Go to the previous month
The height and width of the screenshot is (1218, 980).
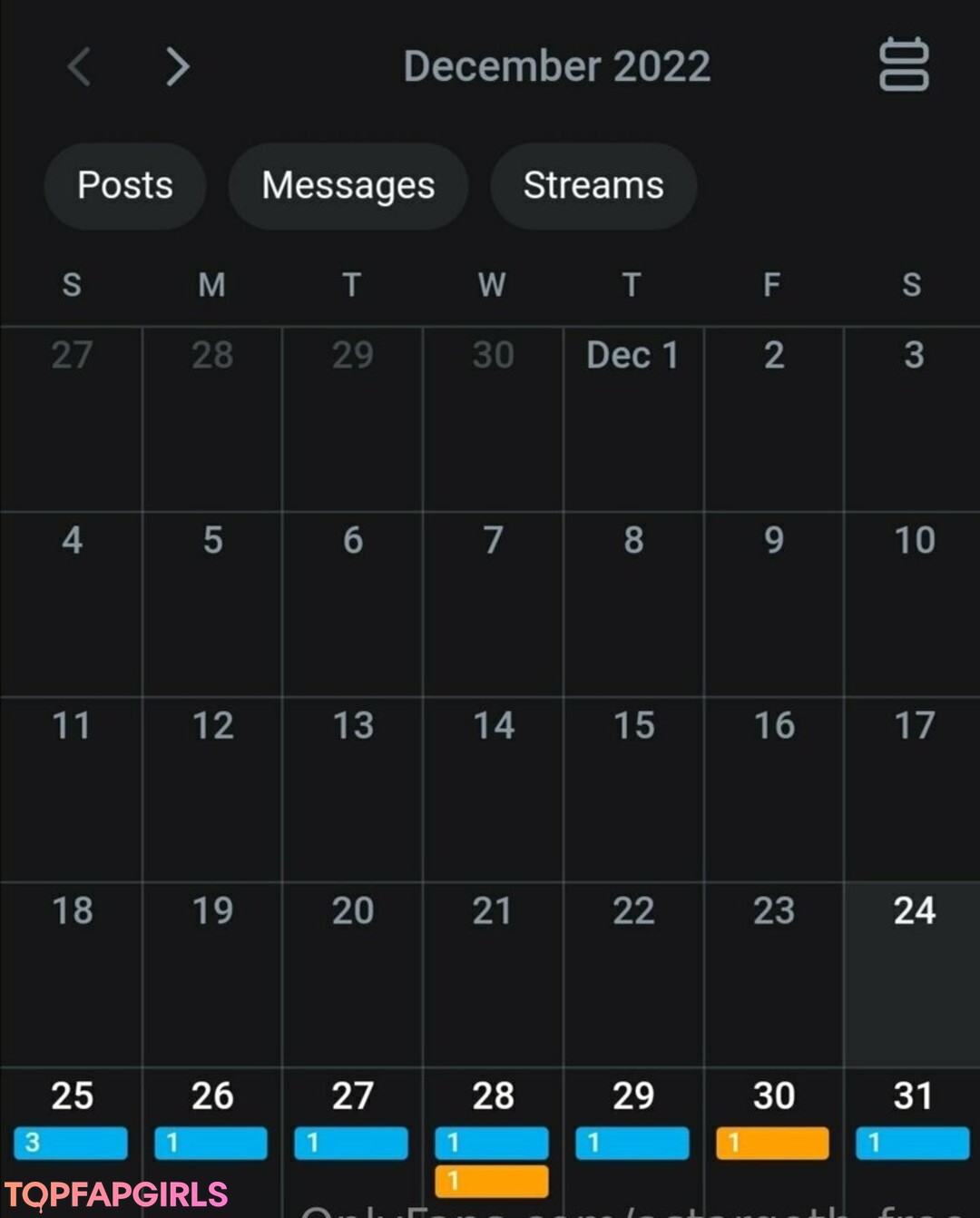point(80,67)
